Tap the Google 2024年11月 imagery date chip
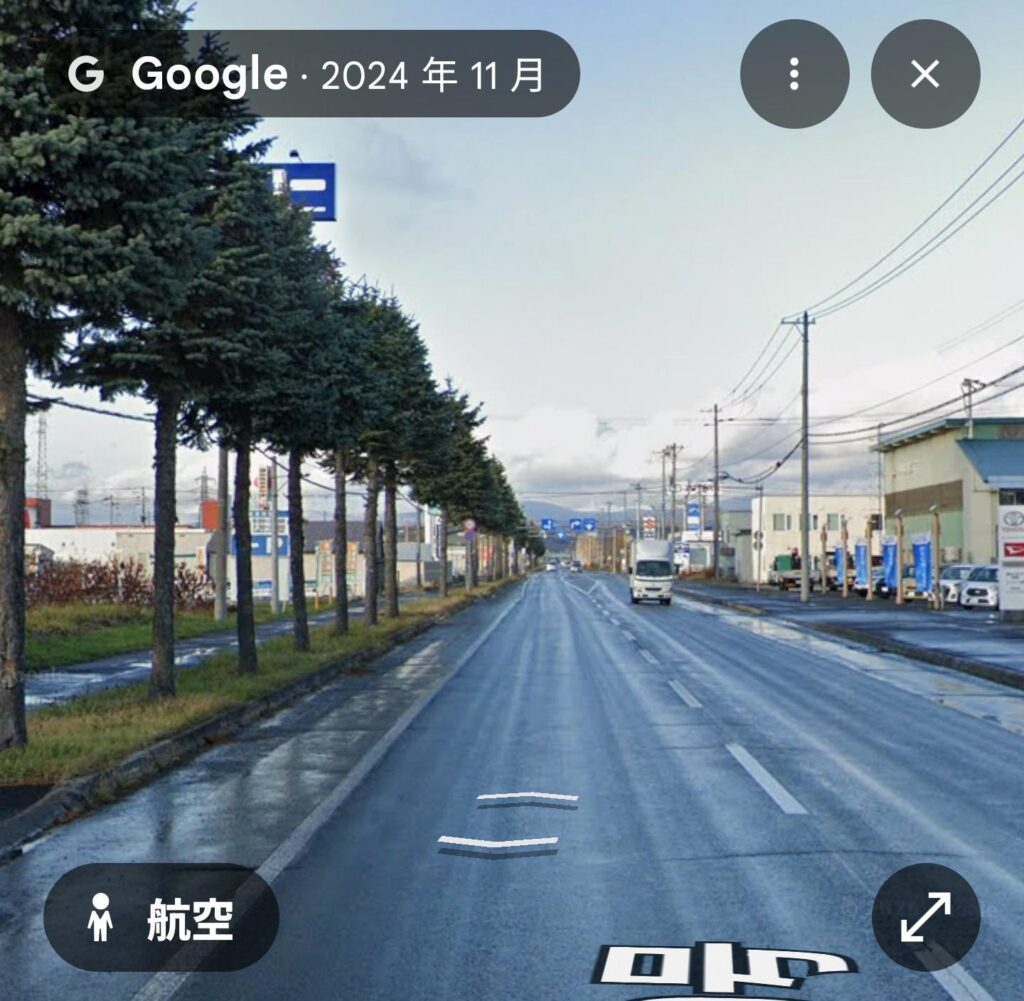 click(x=312, y=74)
